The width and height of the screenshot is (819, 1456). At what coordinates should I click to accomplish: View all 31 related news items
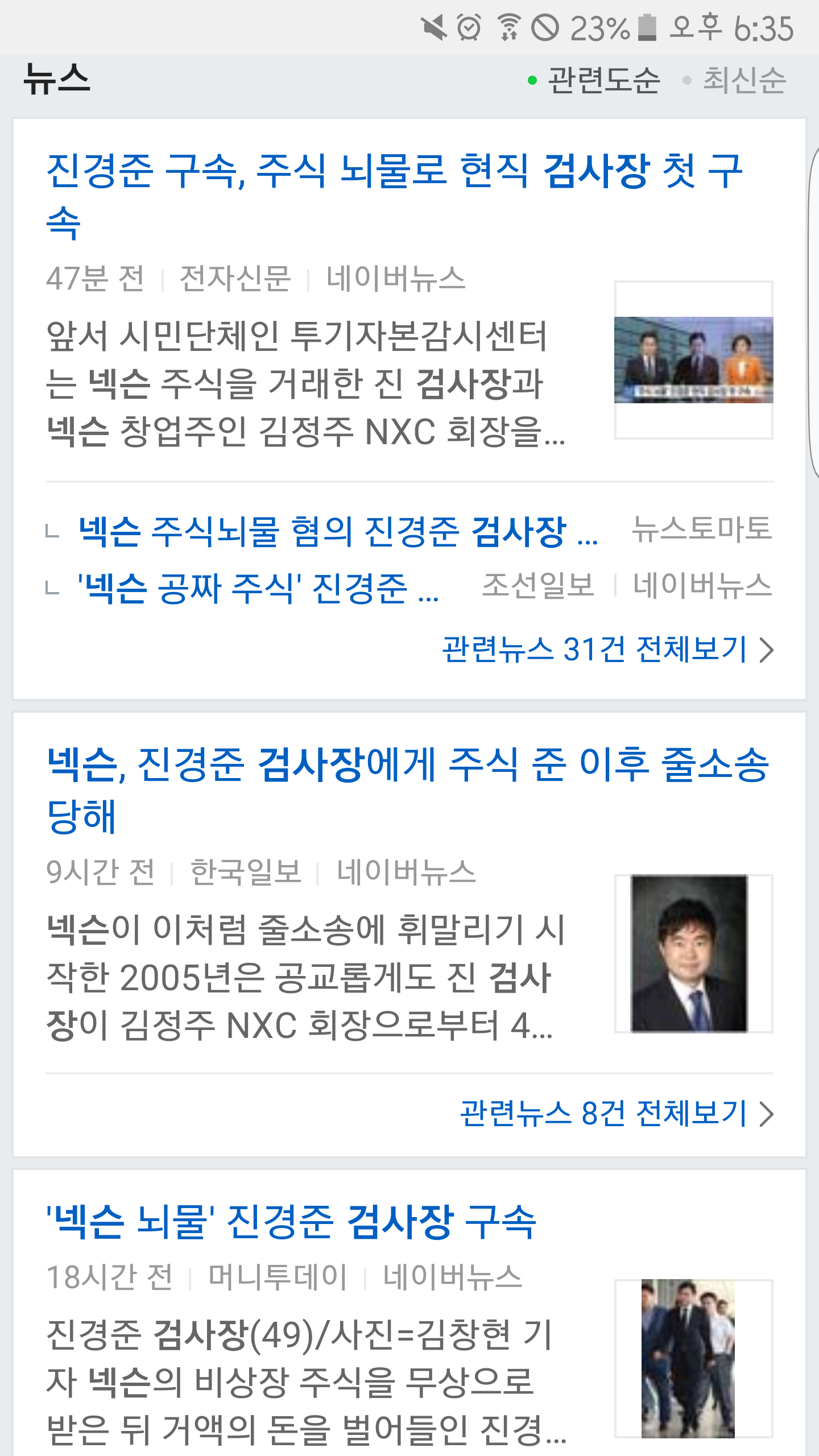(607, 650)
